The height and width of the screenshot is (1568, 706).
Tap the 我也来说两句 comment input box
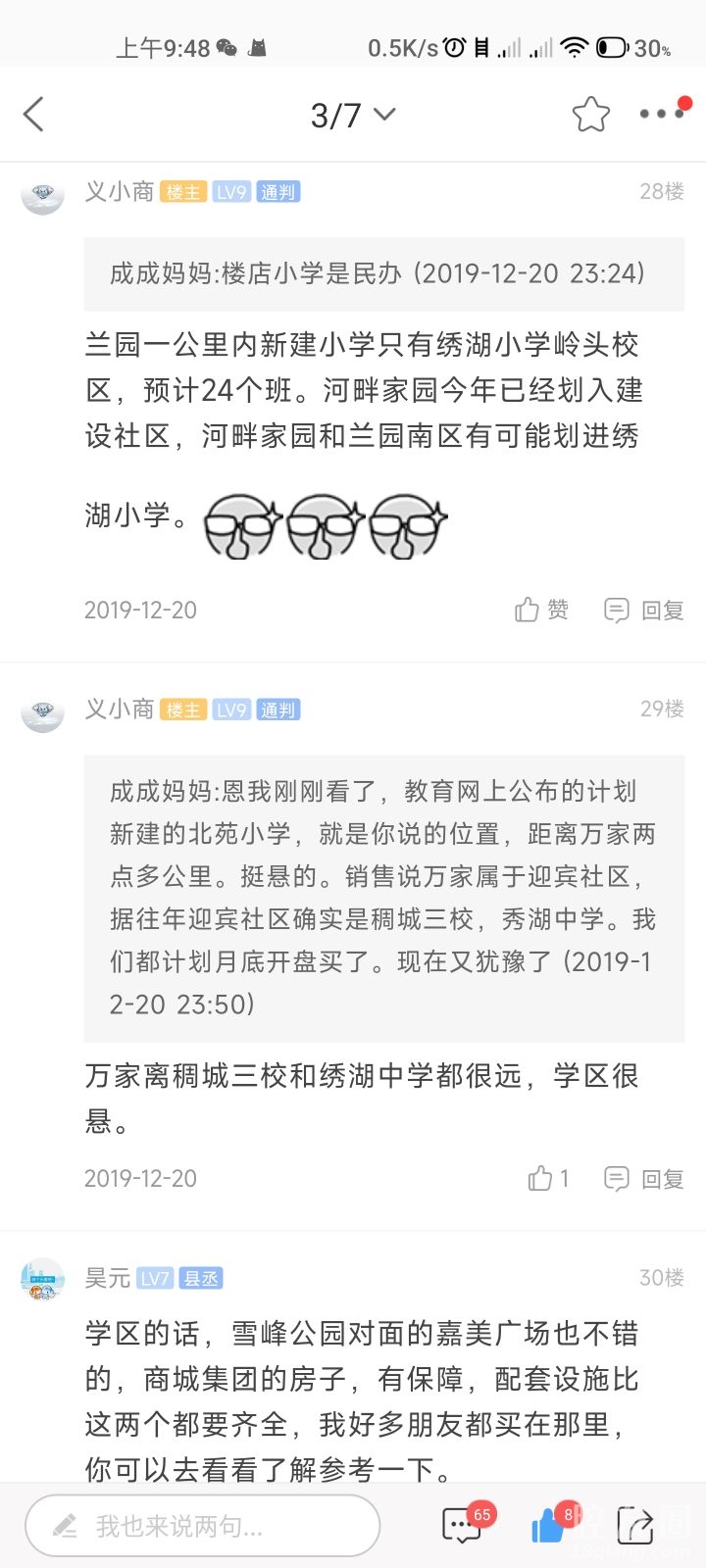pyautogui.click(x=202, y=1525)
